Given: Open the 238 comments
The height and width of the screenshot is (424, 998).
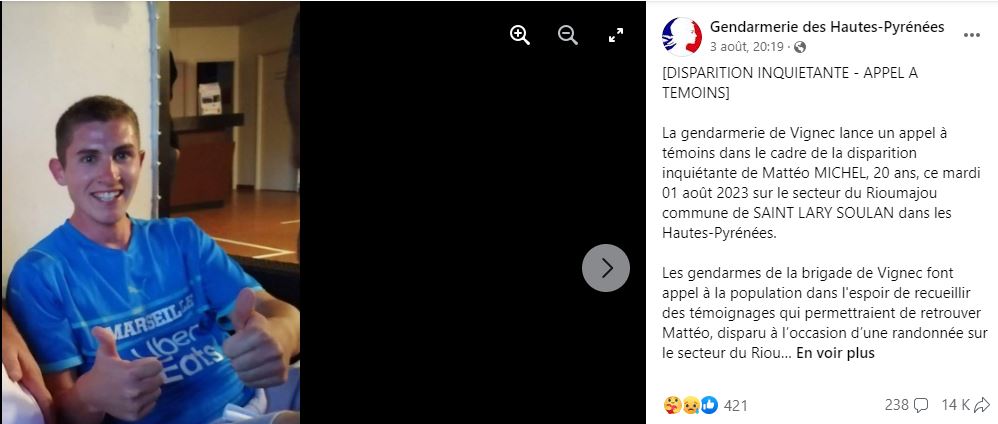Looking at the screenshot, I should point(907,405).
